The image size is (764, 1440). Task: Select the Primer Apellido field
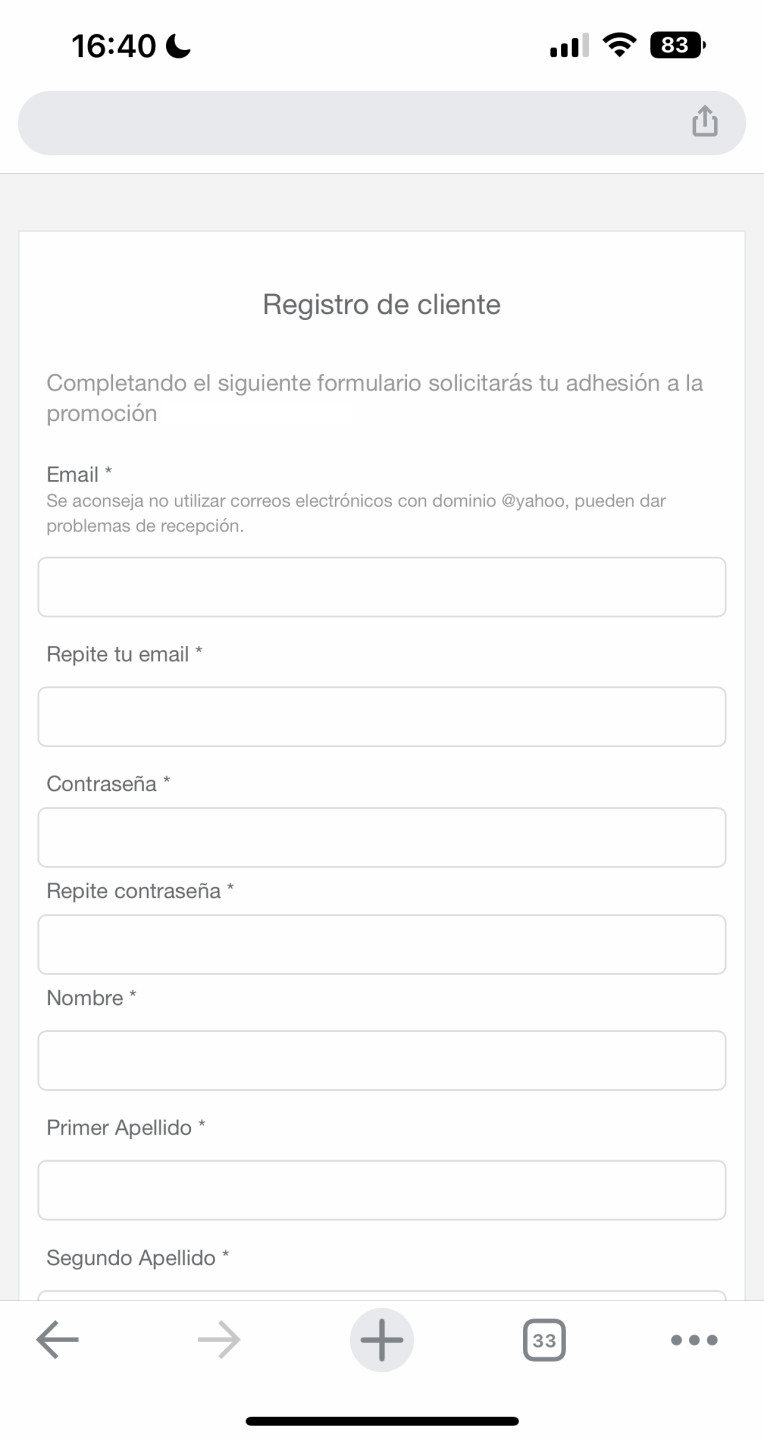pyautogui.click(x=382, y=1190)
